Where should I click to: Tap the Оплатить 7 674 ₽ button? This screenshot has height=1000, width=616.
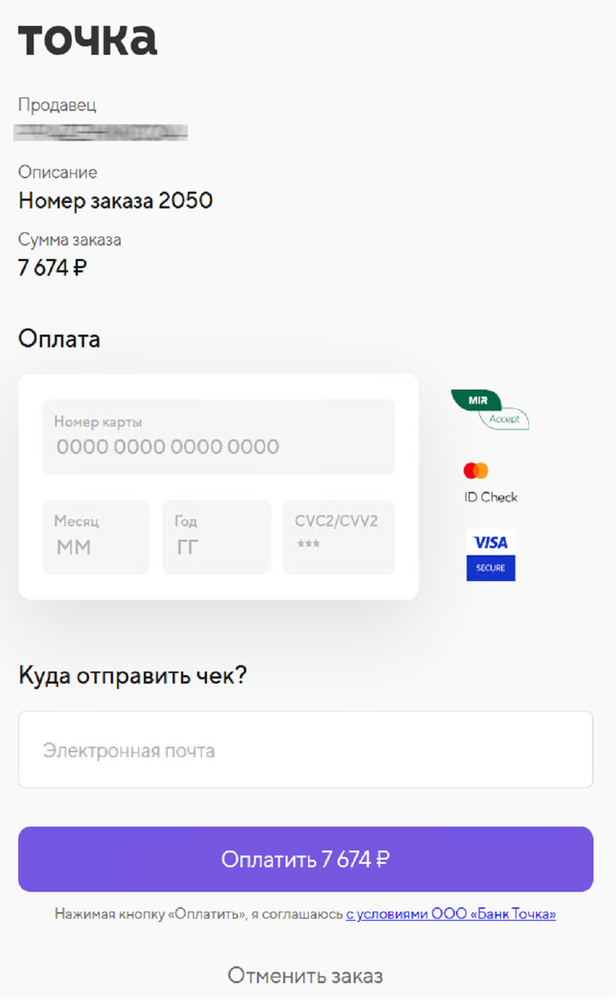(x=305, y=859)
